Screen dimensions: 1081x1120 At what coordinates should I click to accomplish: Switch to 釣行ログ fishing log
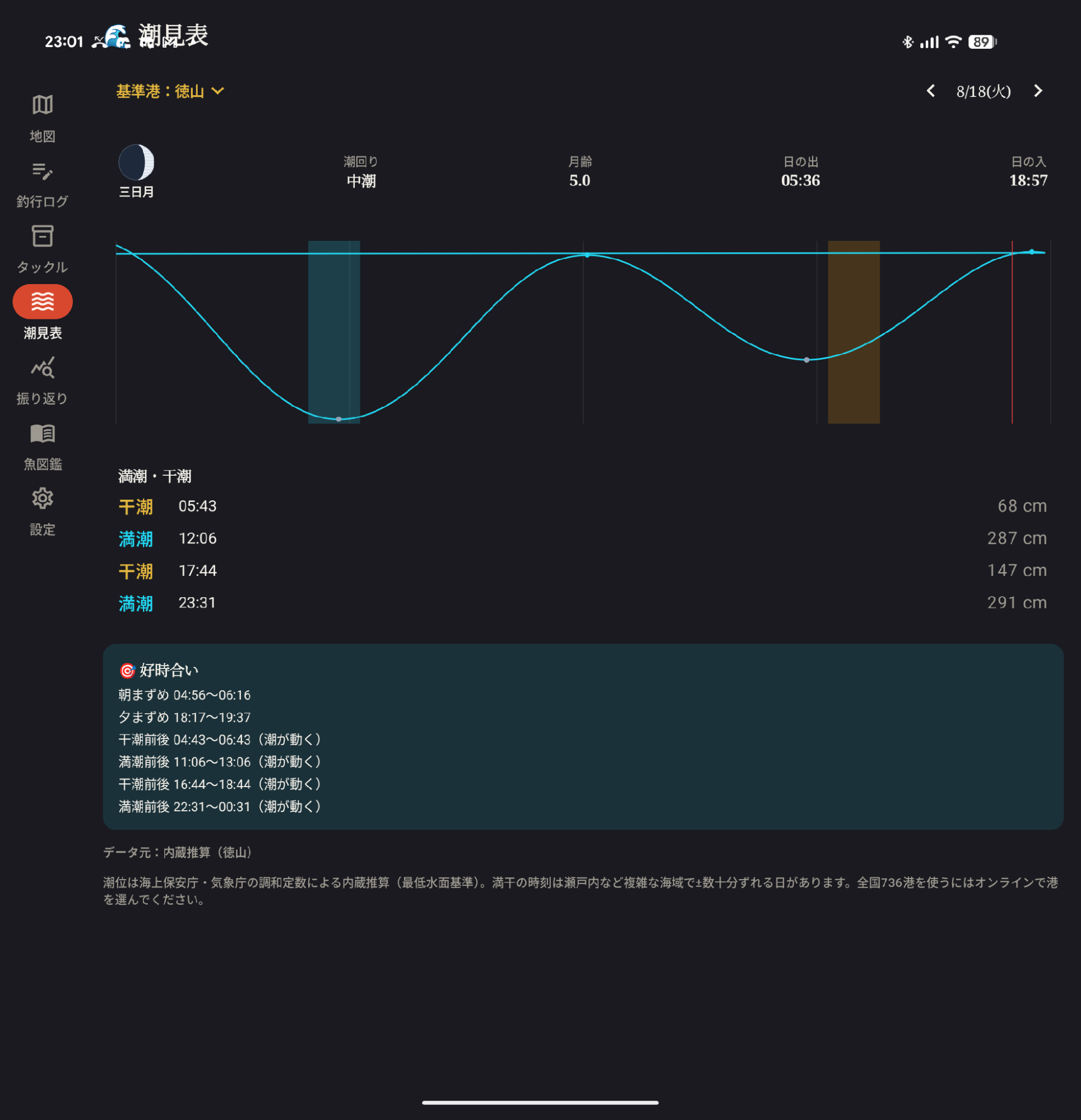(x=42, y=184)
